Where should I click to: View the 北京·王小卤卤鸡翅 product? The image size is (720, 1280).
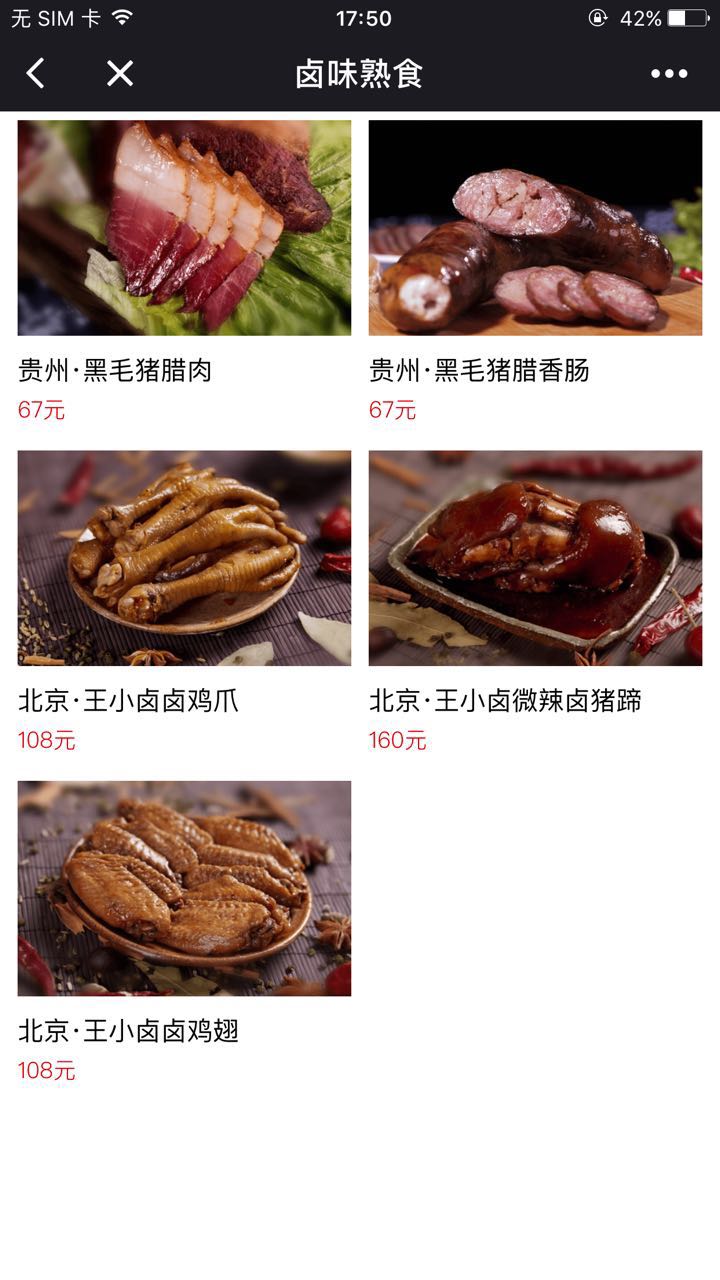pyautogui.click(x=184, y=888)
